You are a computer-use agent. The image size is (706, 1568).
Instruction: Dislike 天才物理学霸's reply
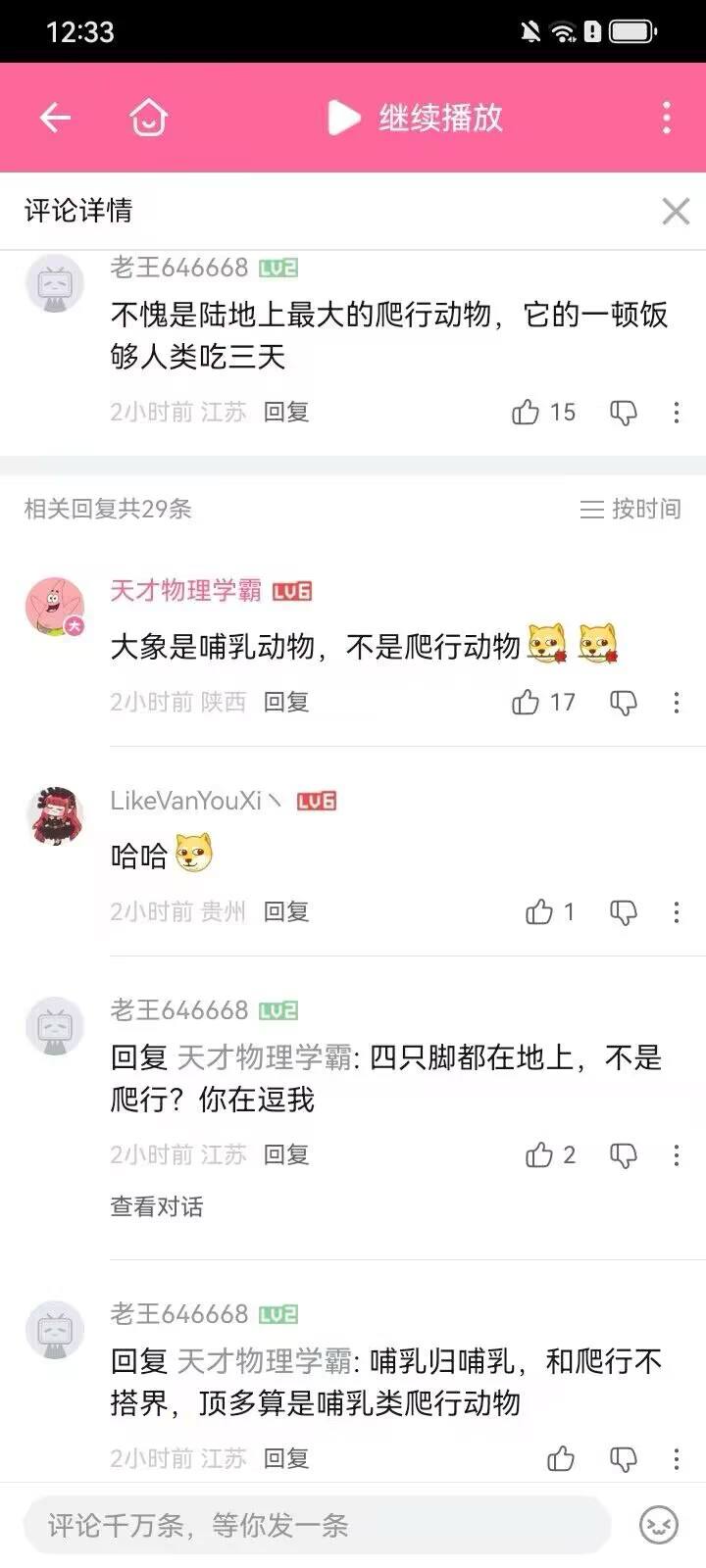(x=624, y=703)
